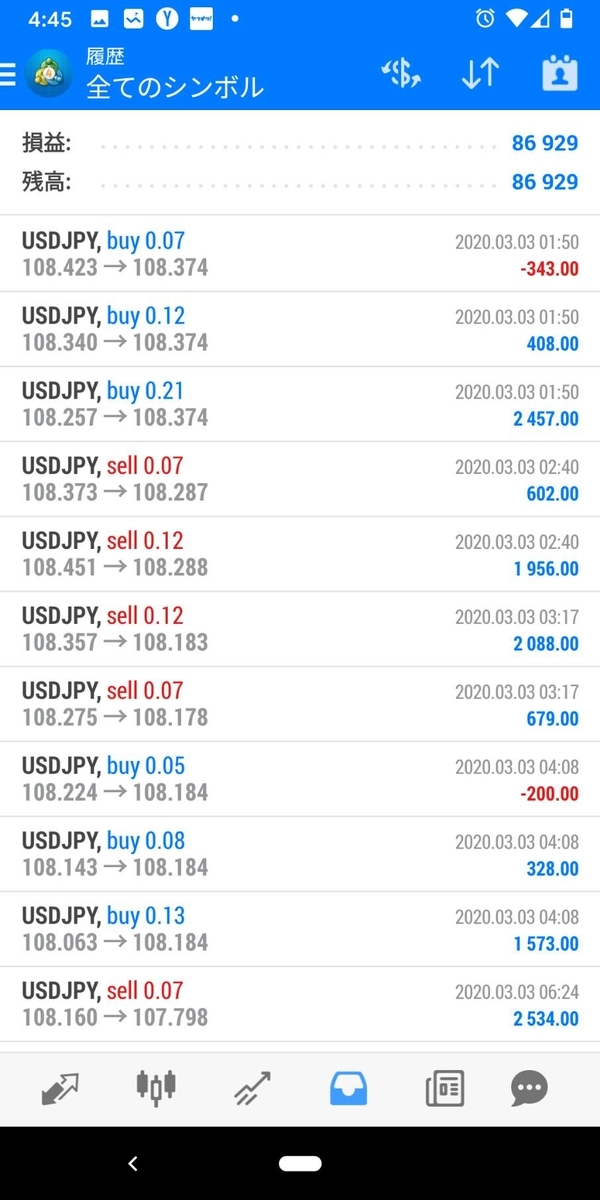Open USDJPY buy 0.07 trade with -343.00 loss
The width and height of the screenshot is (600, 1200).
point(300,254)
